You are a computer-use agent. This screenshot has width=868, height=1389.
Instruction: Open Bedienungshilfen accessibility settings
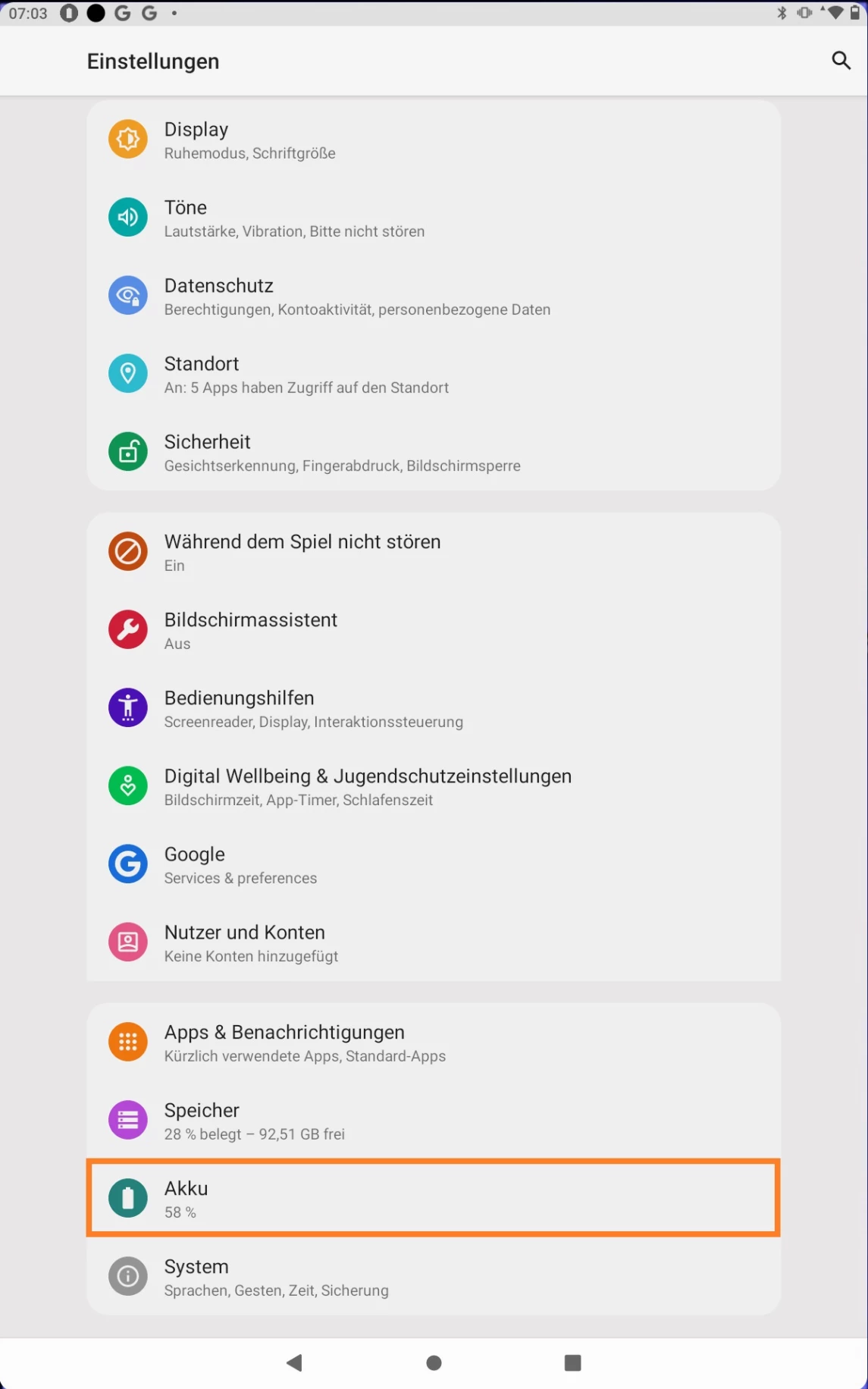(x=432, y=709)
